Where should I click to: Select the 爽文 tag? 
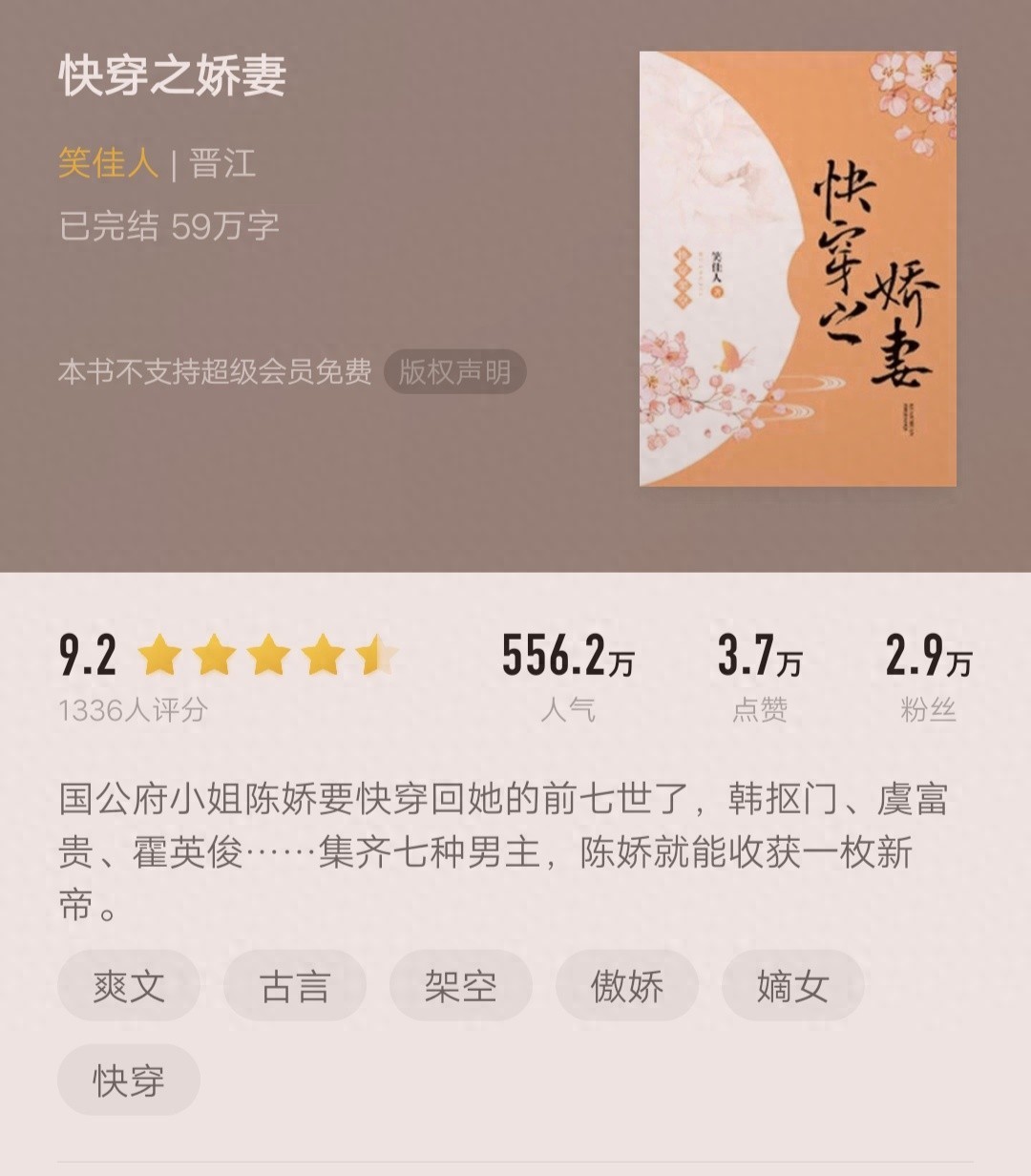tap(129, 985)
